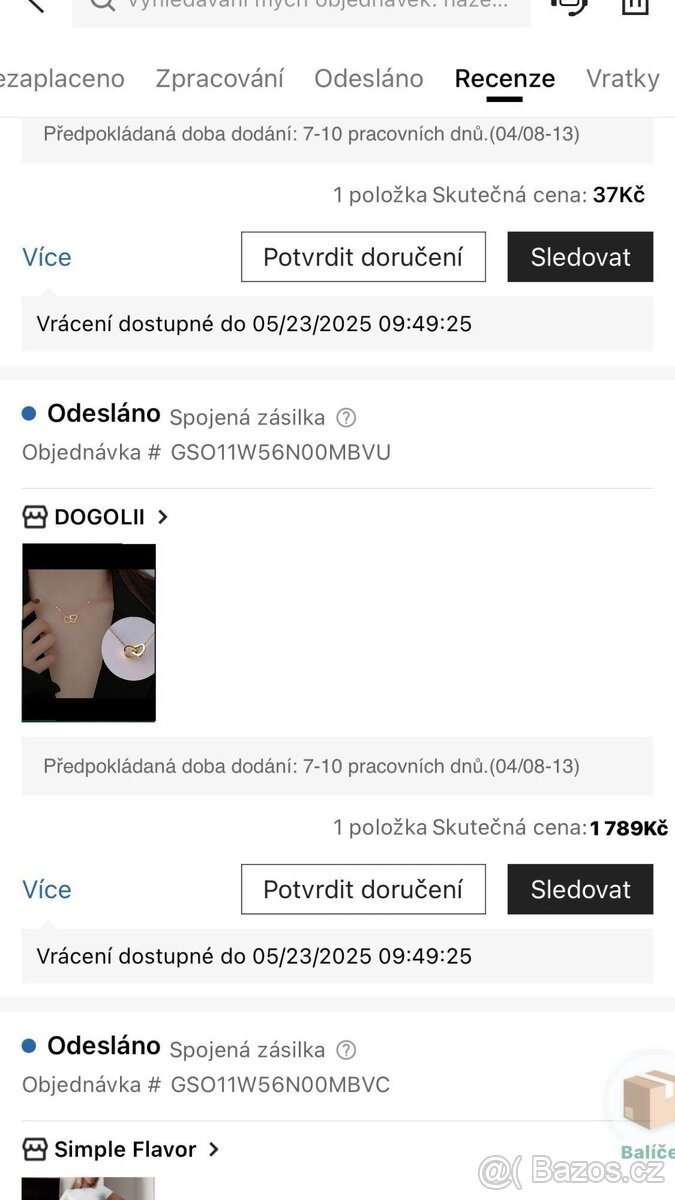Image resolution: width=675 pixels, height=1200 pixels.
Task: Contact customer support via headset icon
Action: tap(568, 6)
